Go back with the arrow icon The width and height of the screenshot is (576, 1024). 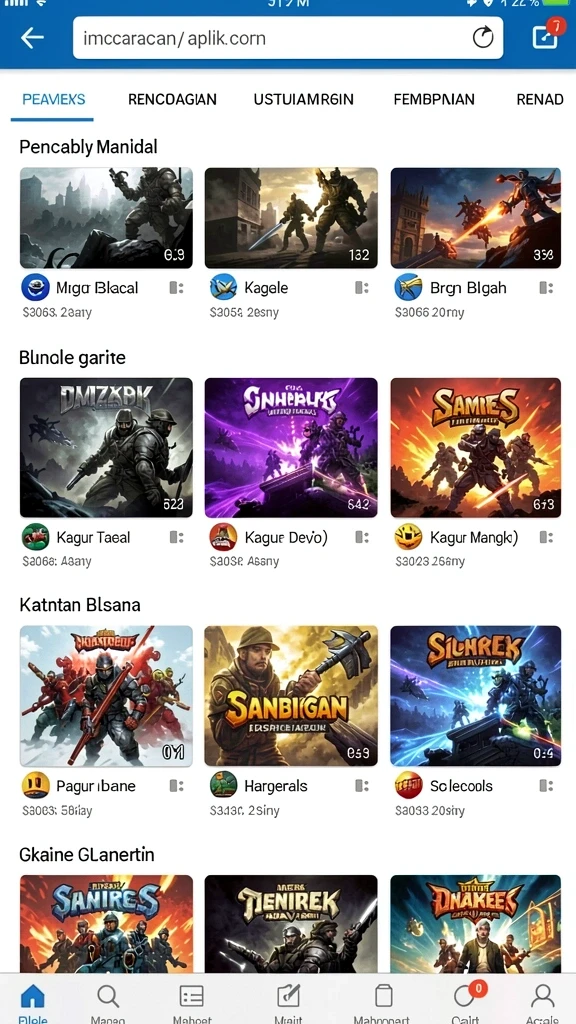[x=32, y=38]
